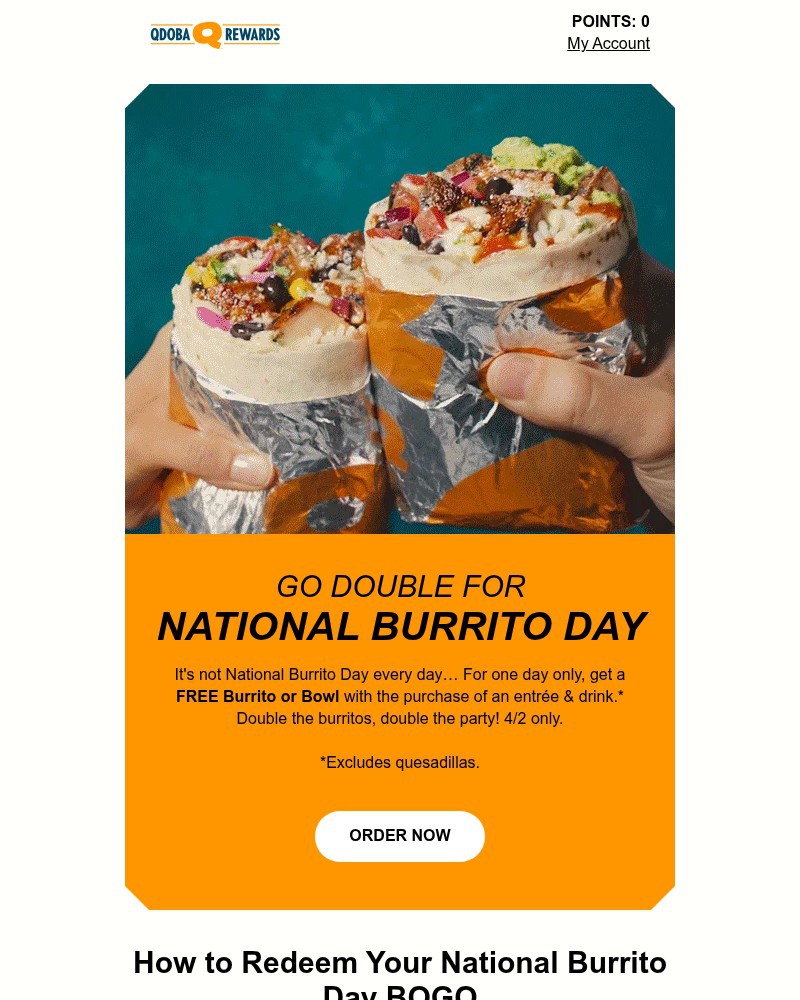The image size is (800, 1000).
Task: Open My Account
Action: [608, 43]
